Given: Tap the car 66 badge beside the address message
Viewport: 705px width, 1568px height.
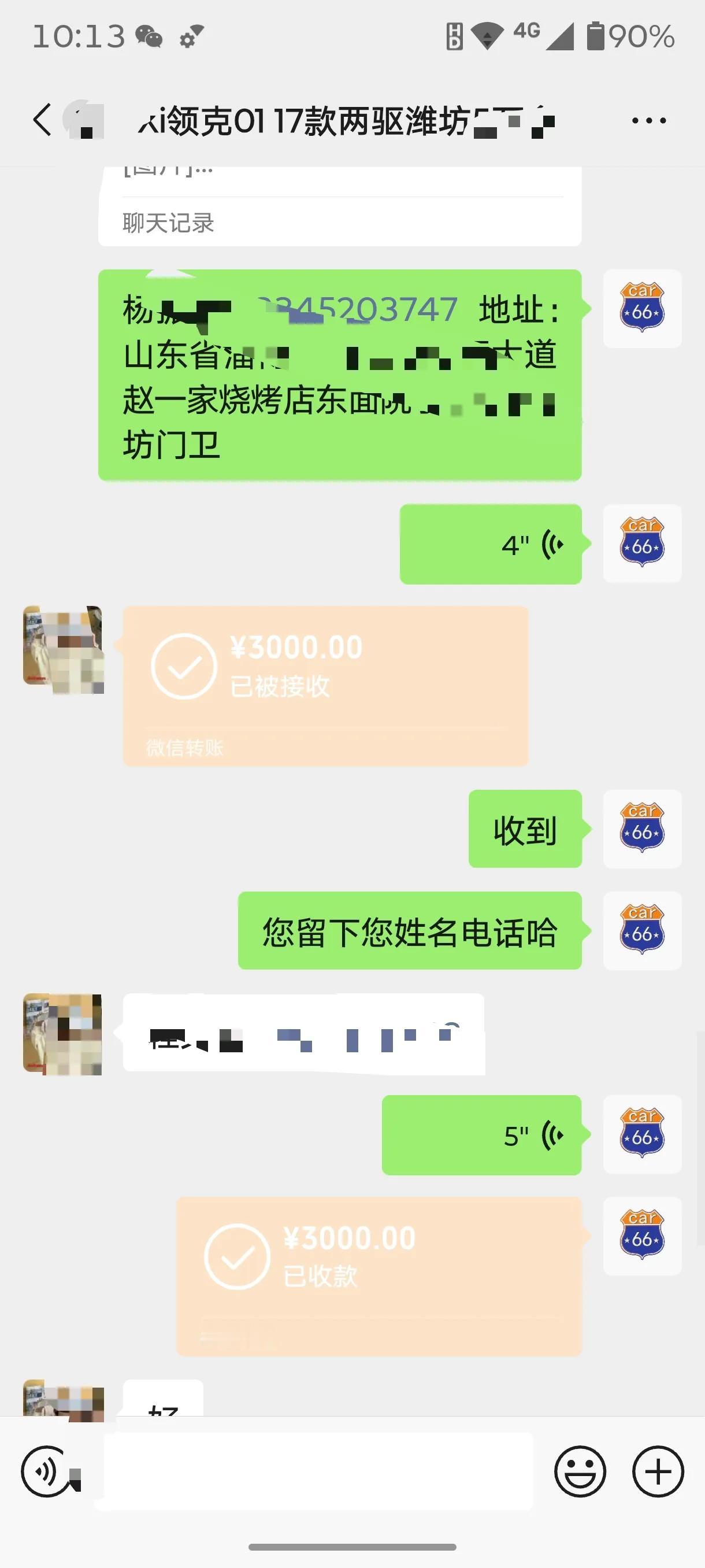Looking at the screenshot, I should tap(642, 309).
